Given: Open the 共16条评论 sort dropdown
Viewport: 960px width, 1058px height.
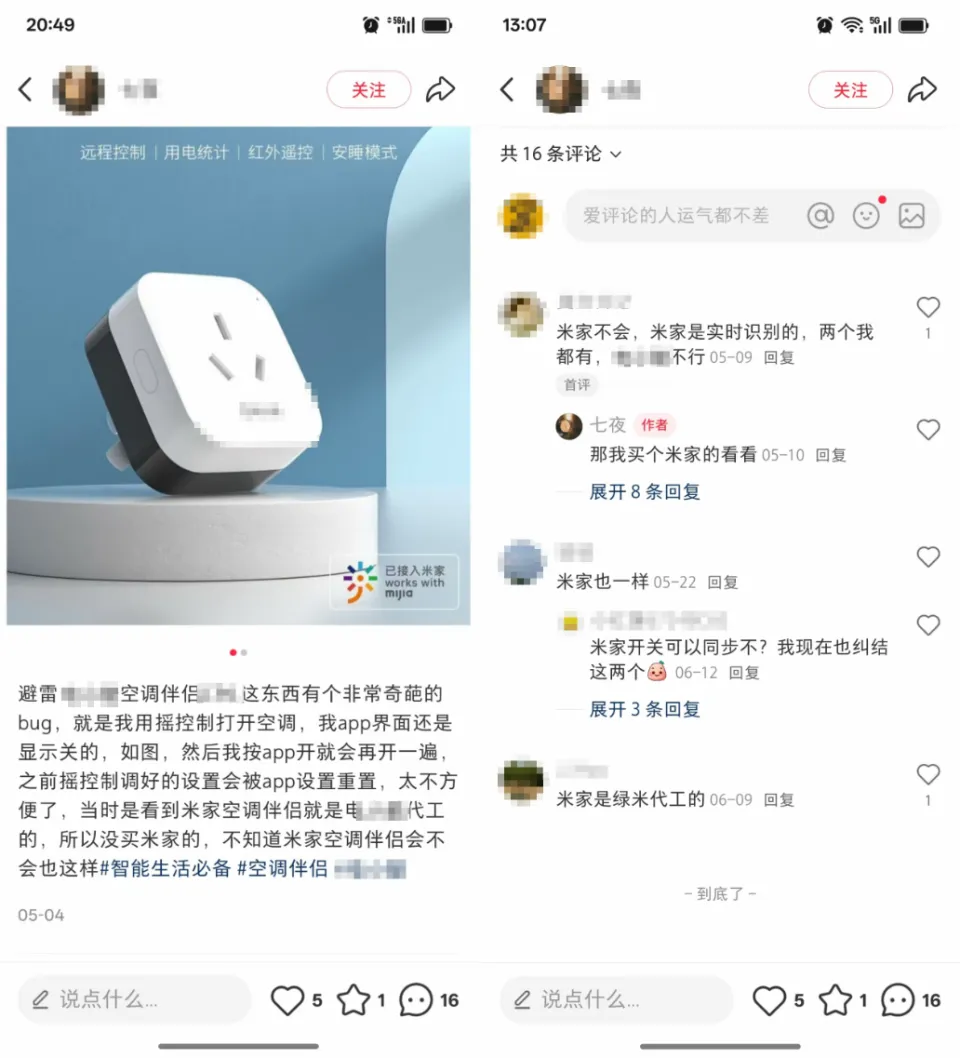Looking at the screenshot, I should click(561, 154).
